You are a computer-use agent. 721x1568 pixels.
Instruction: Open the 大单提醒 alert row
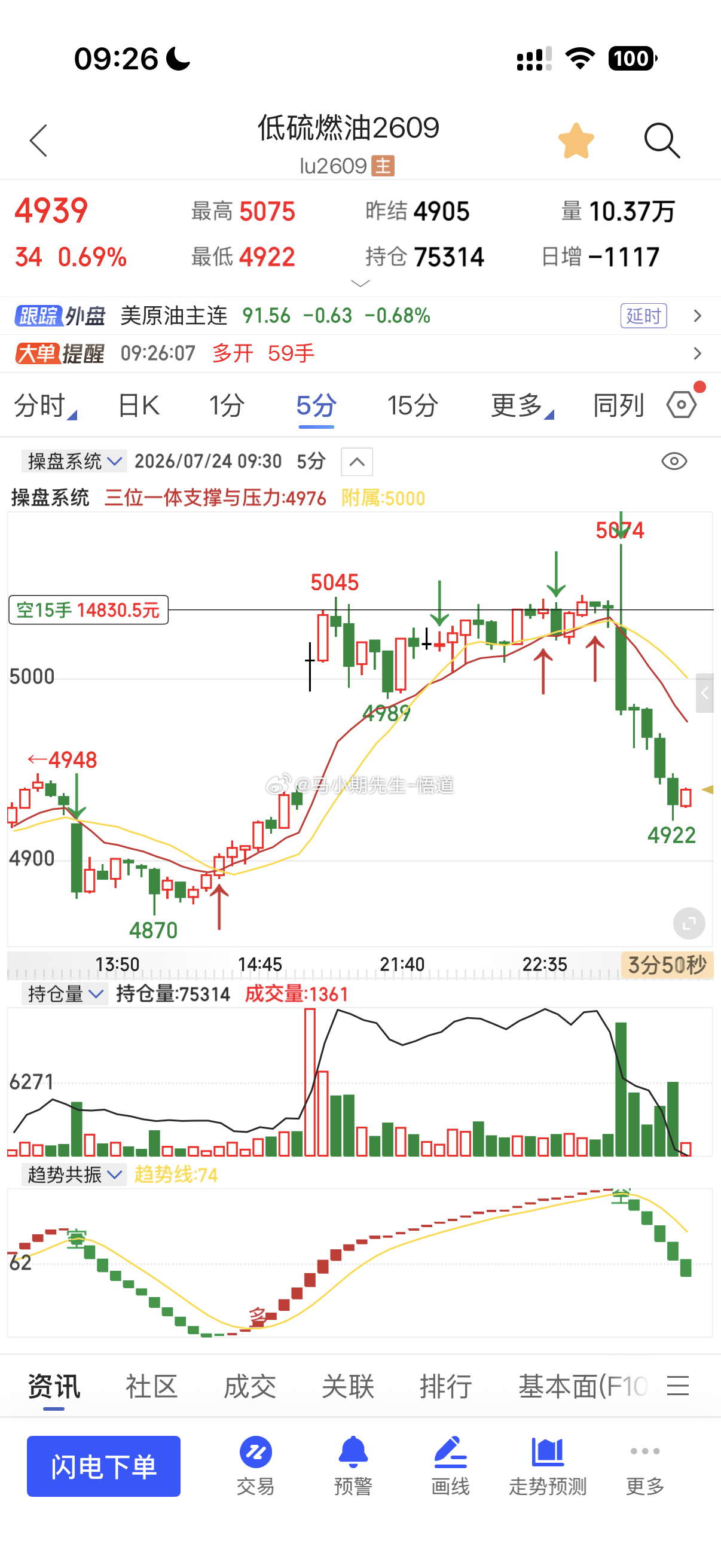pos(360,353)
